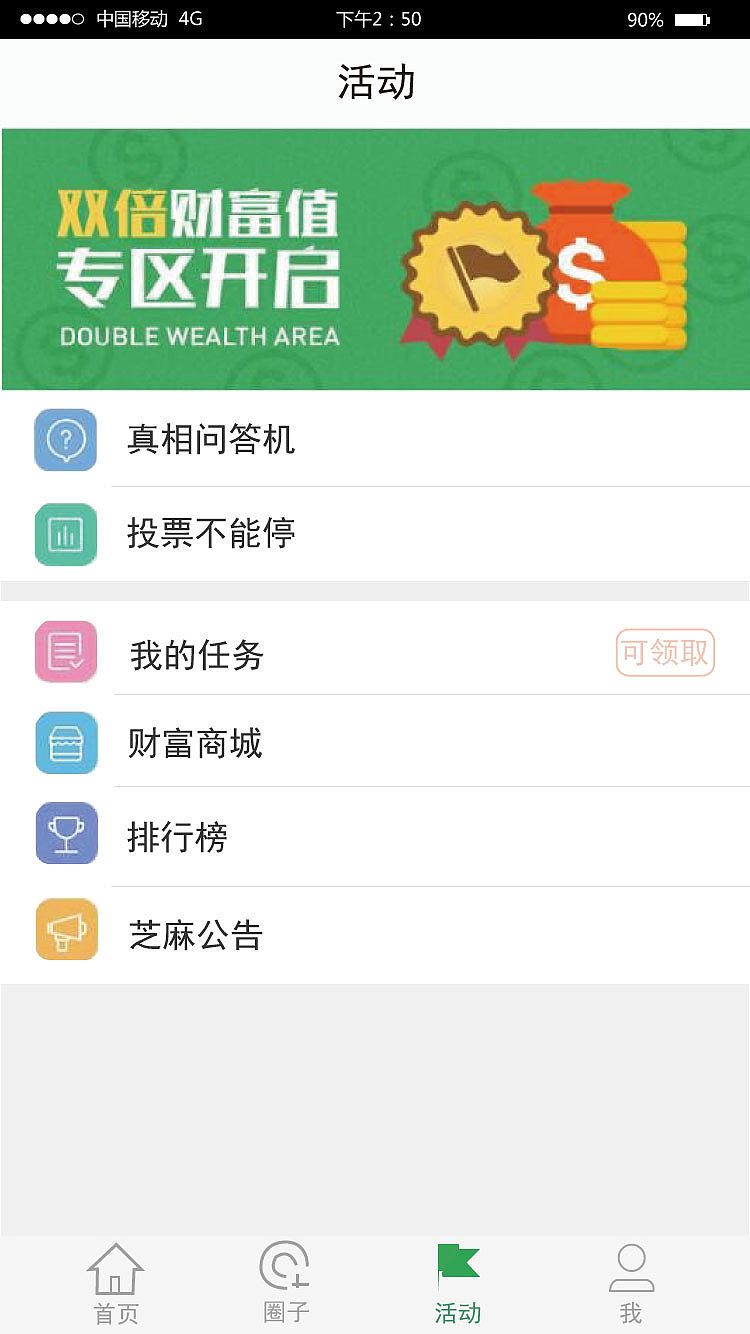
Task: Tap the person icon above 我
Action: pos(630,1265)
